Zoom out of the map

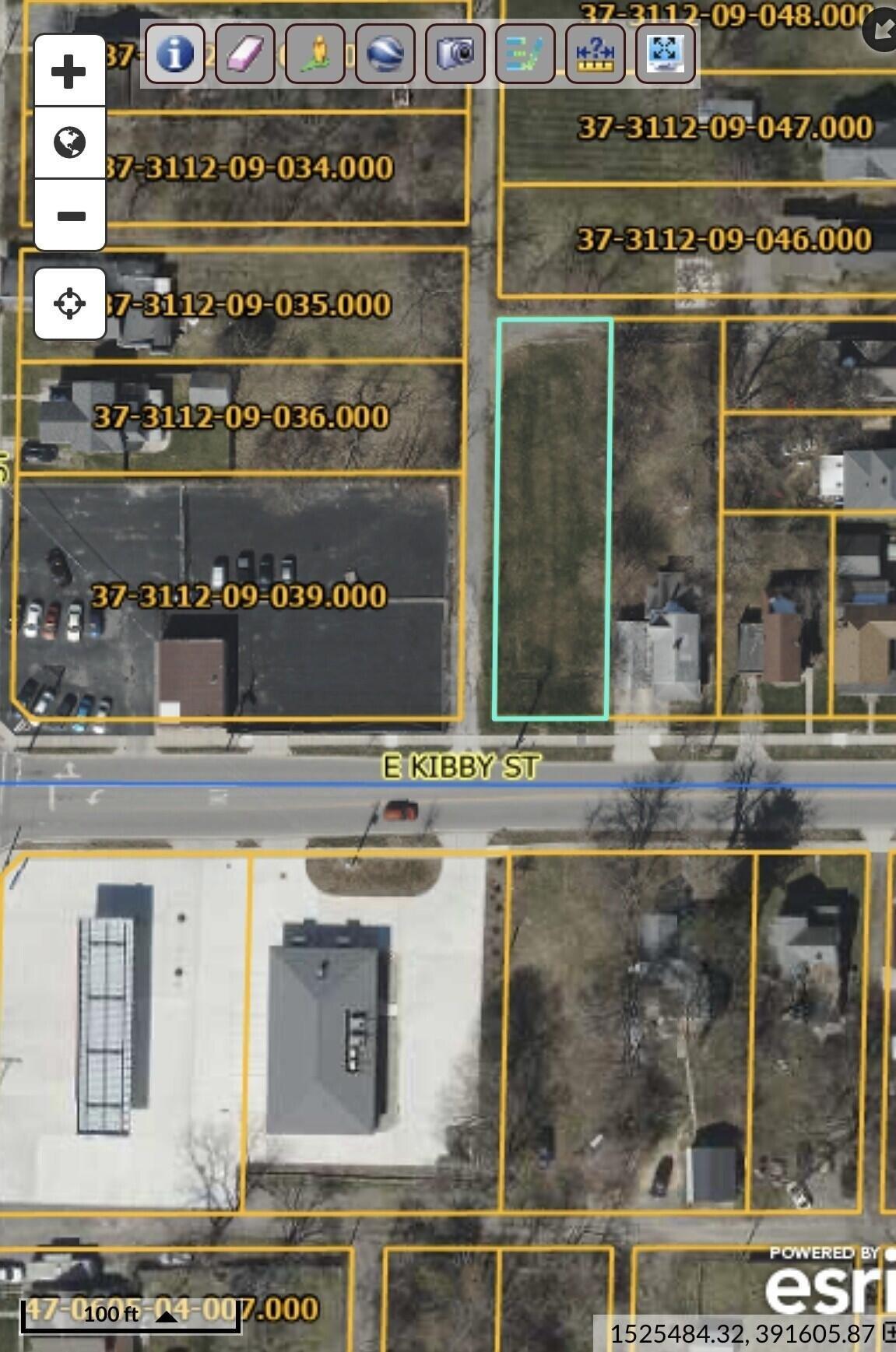[x=69, y=216]
